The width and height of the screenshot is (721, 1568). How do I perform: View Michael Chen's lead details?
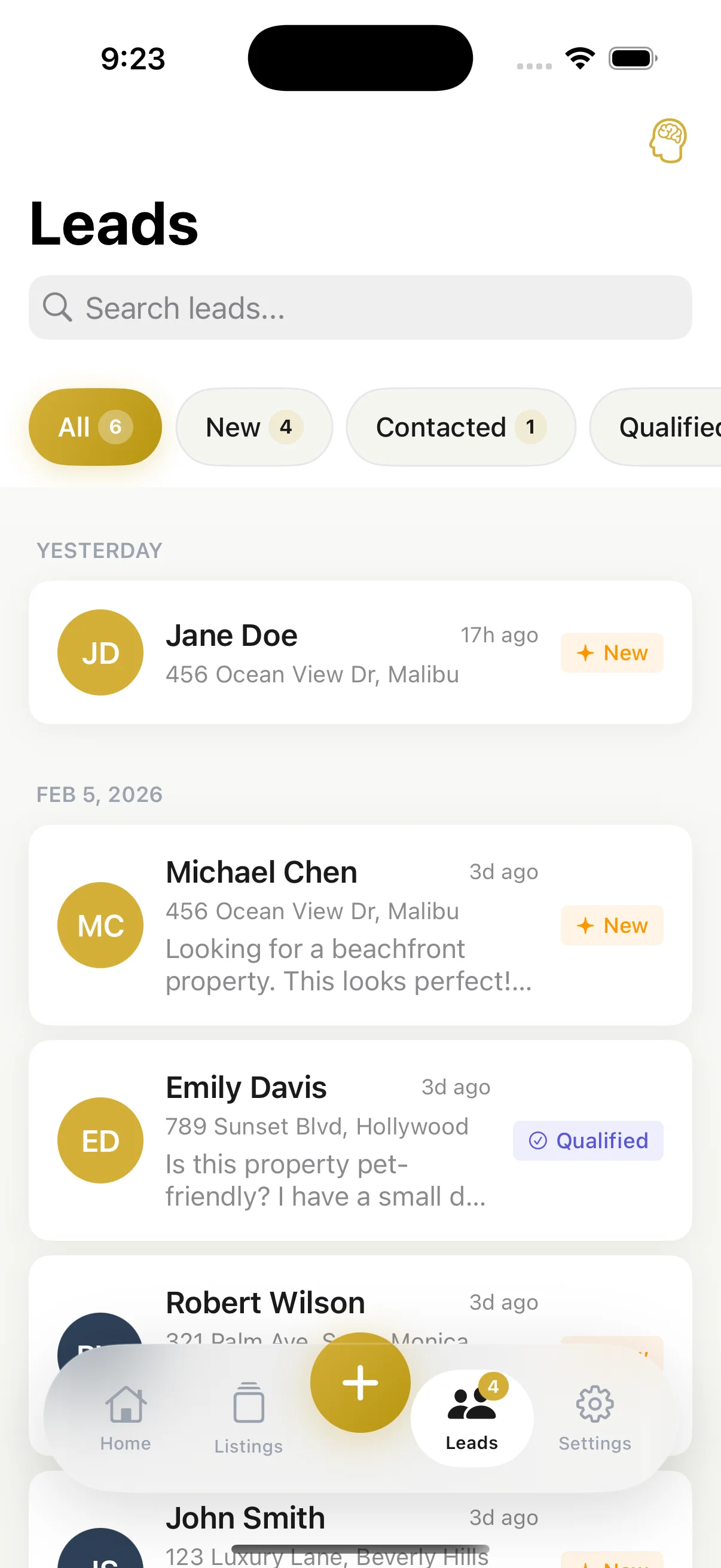click(360, 925)
